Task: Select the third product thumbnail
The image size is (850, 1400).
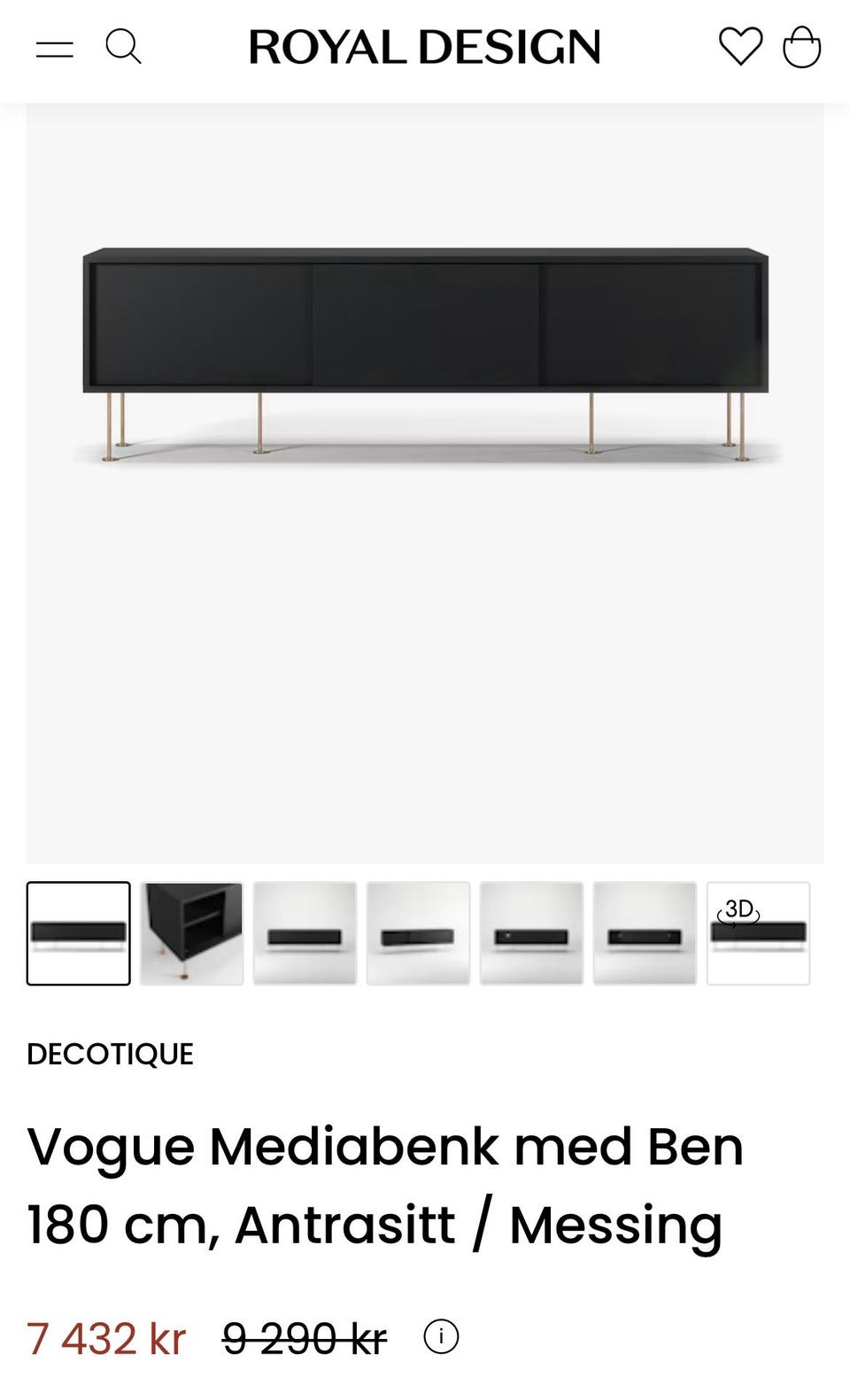Action: 305,933
